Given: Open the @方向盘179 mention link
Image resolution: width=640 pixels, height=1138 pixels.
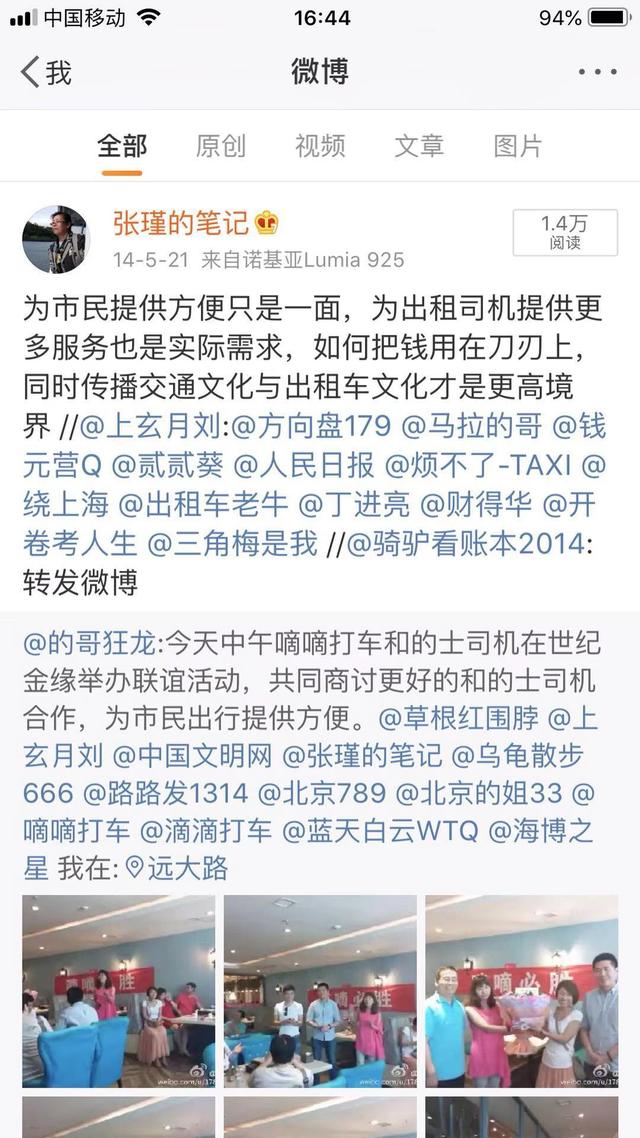Looking at the screenshot, I should [x=311, y=427].
